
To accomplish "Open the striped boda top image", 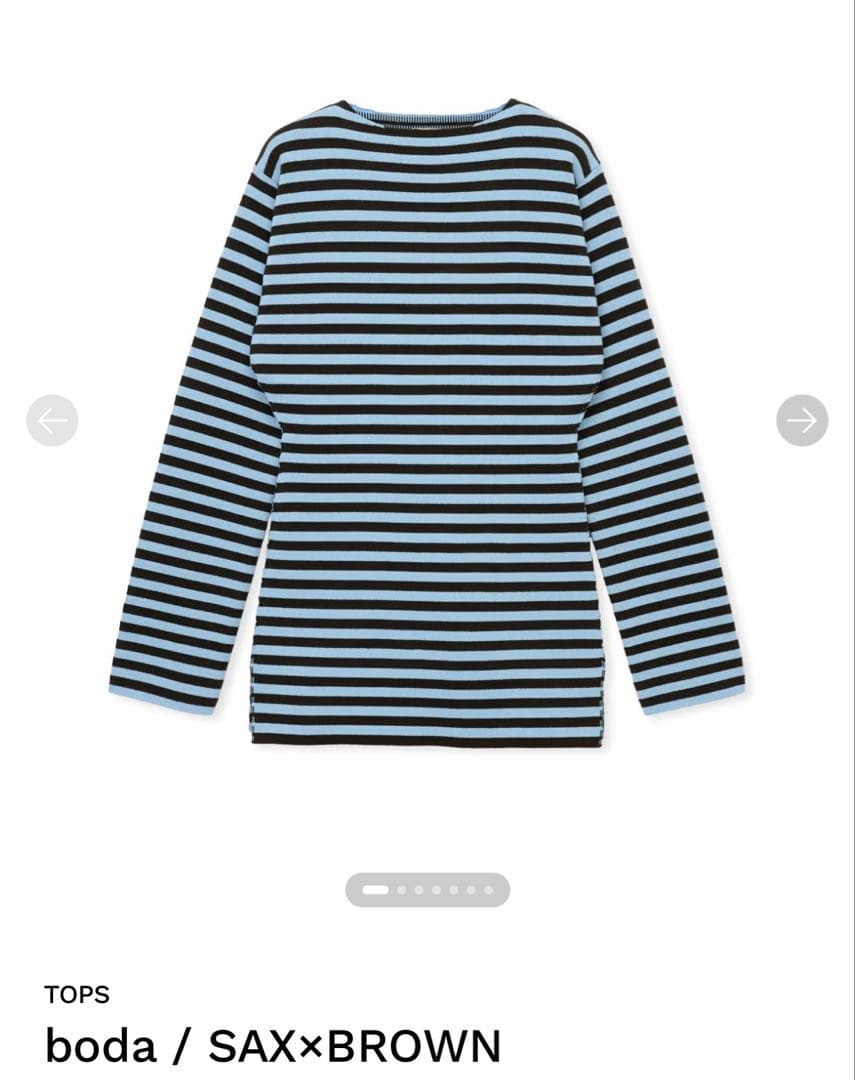I will tap(427, 420).
